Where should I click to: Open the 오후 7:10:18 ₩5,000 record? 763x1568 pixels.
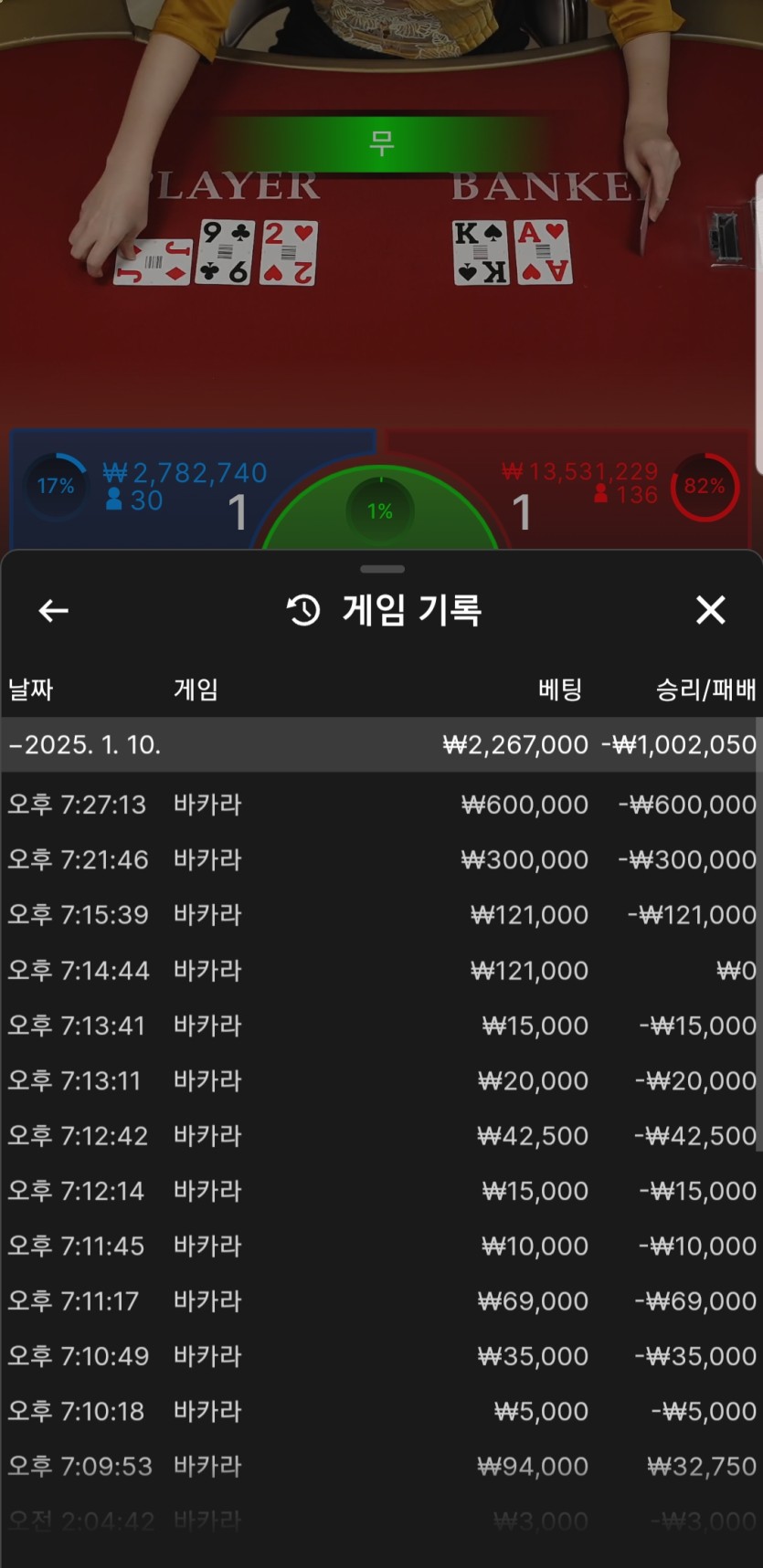381,1411
